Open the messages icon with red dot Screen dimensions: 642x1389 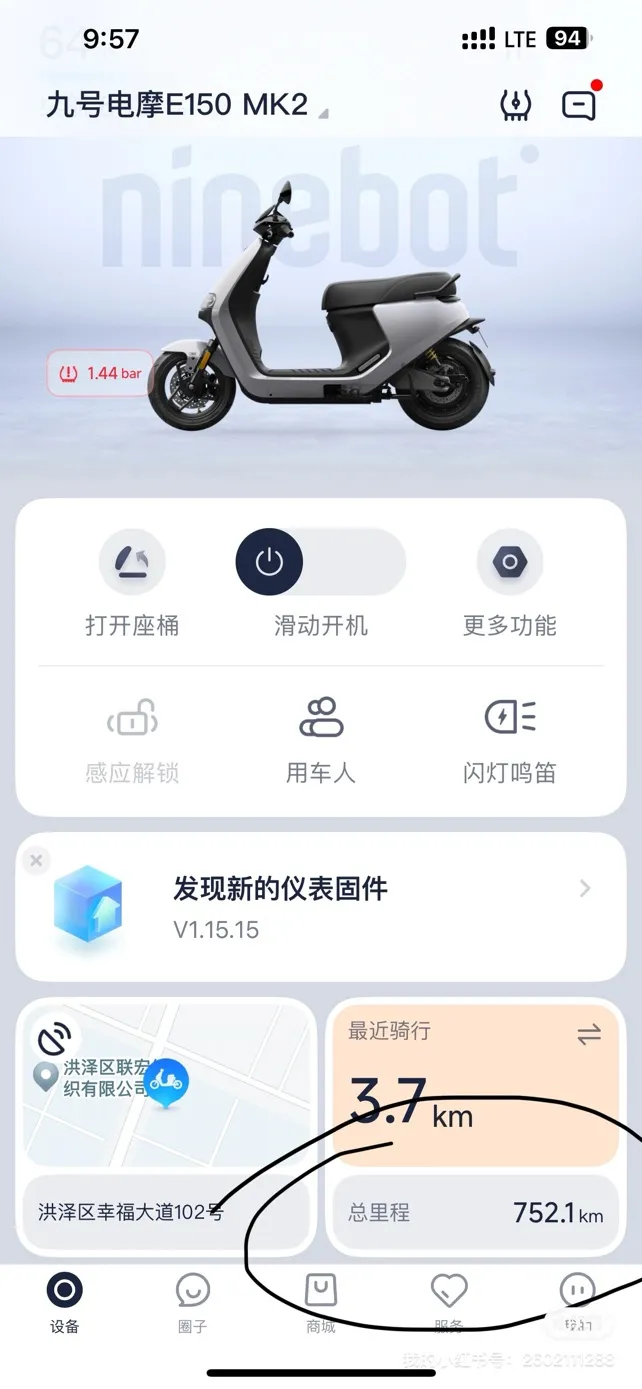coord(579,105)
